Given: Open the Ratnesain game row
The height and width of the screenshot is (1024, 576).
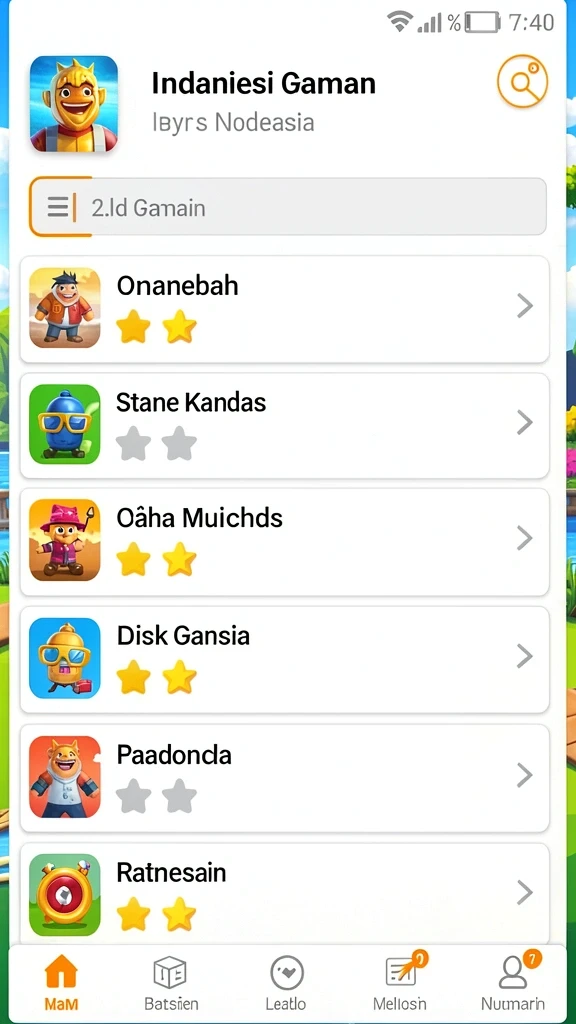Looking at the screenshot, I should [x=285, y=893].
